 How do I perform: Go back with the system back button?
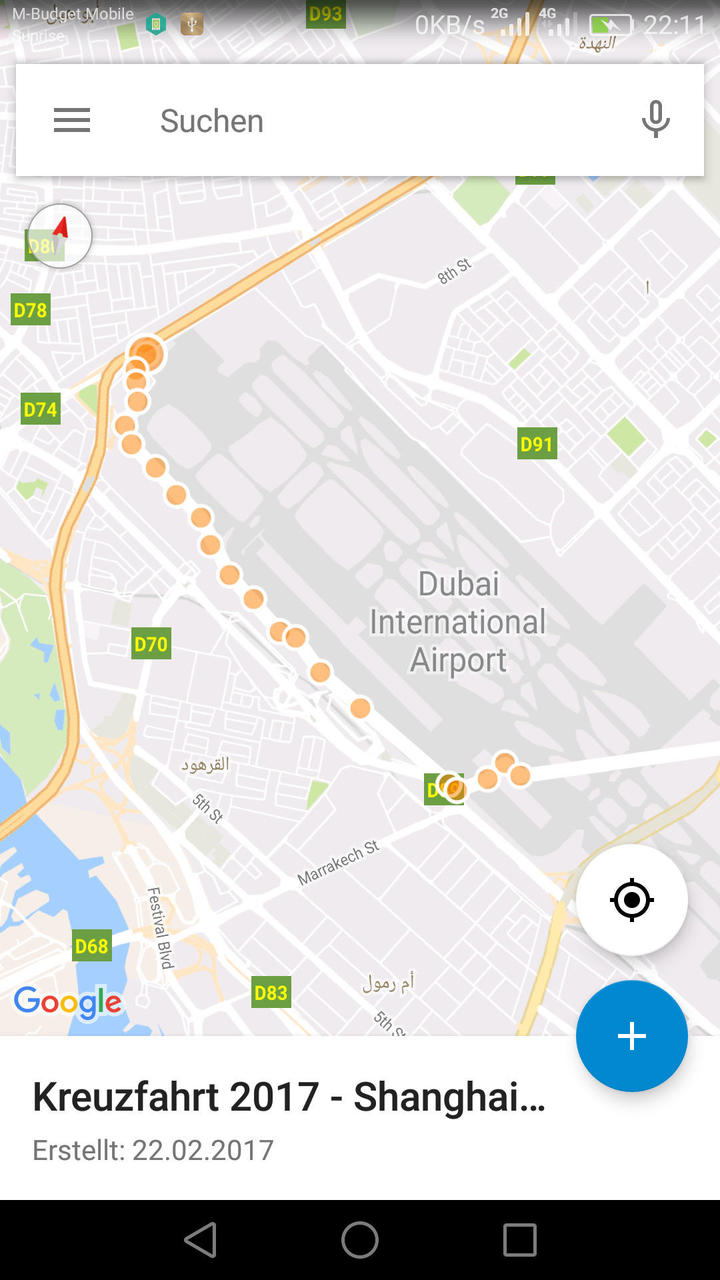click(x=200, y=1240)
